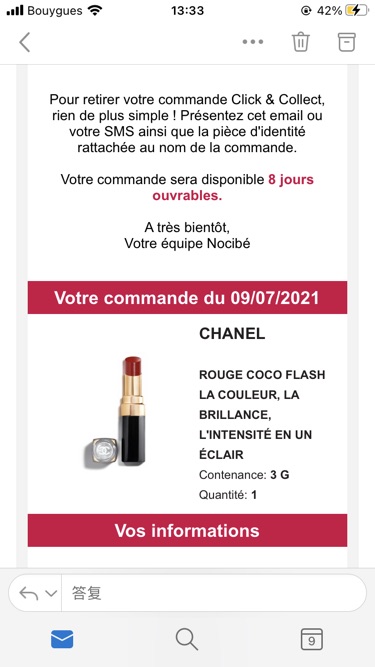
Task: Tap the reply arrow icon
Action: tap(29, 593)
